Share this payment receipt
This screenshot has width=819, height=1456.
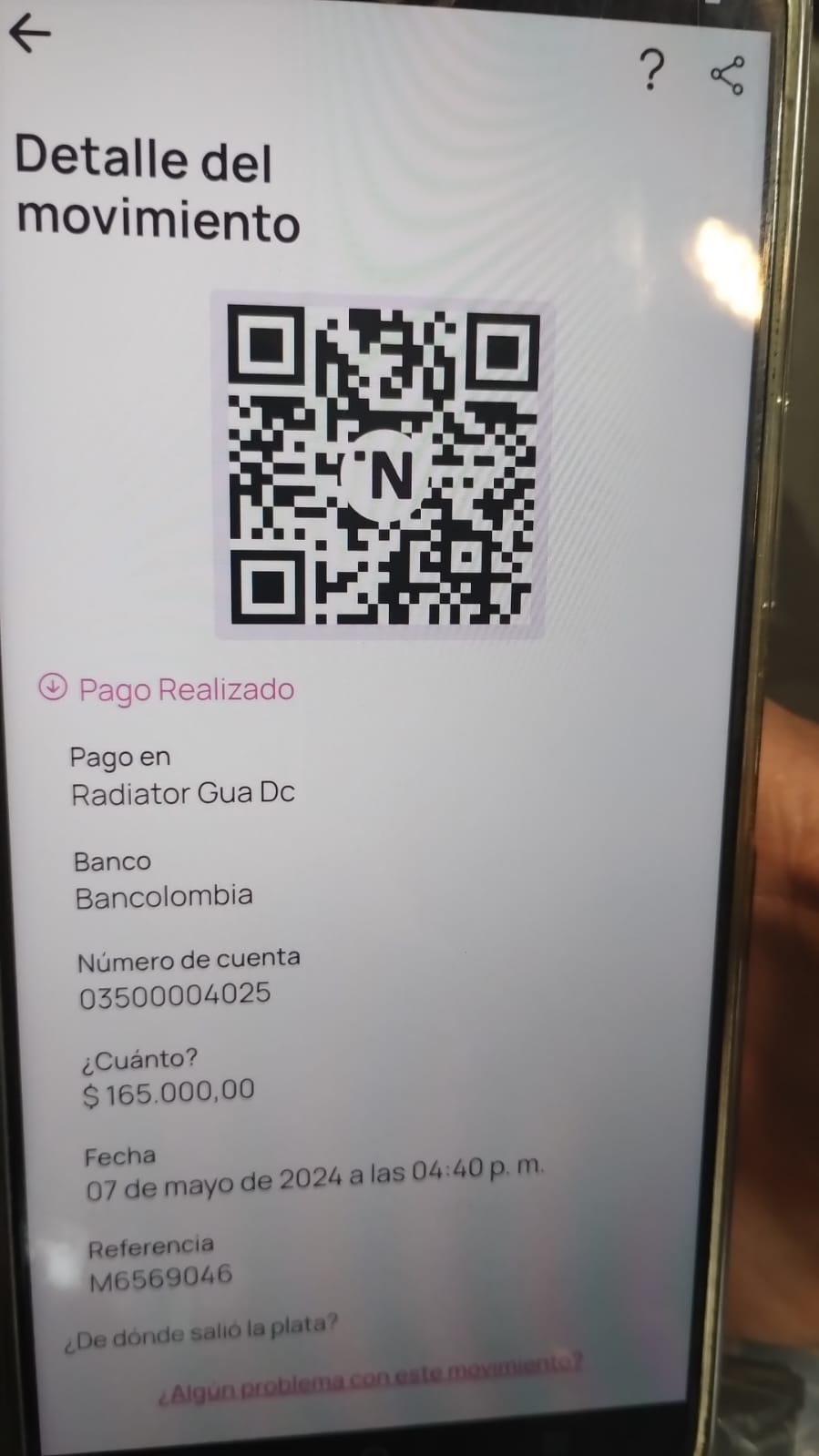click(x=727, y=76)
